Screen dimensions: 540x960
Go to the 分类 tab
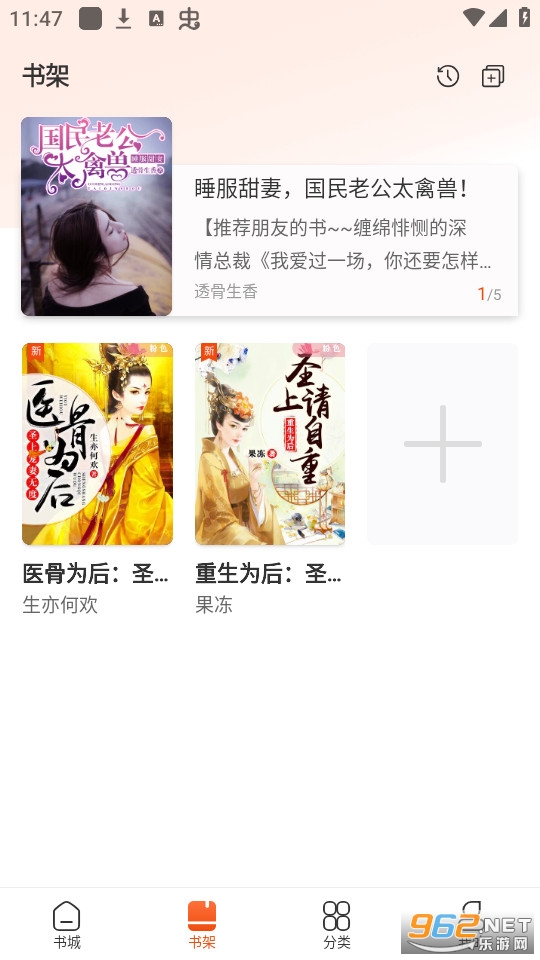pyautogui.click(x=337, y=924)
